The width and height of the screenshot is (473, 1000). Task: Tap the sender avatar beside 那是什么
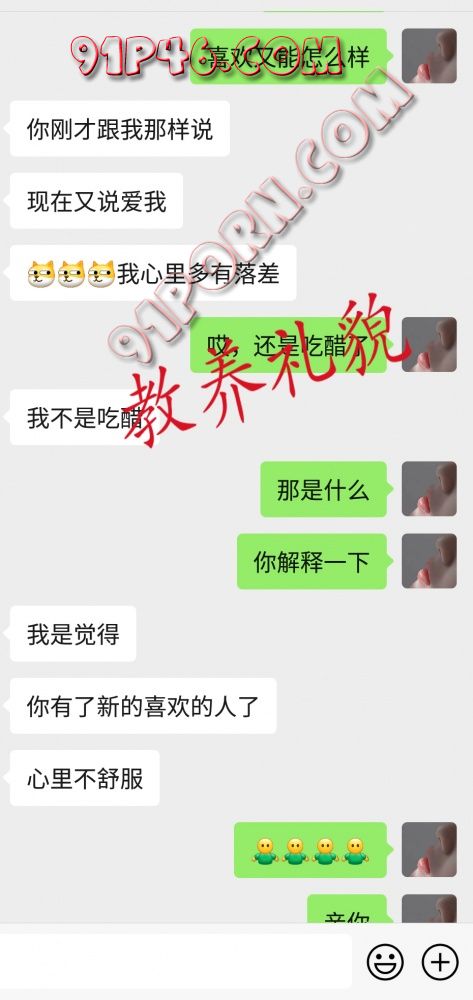coord(429,489)
